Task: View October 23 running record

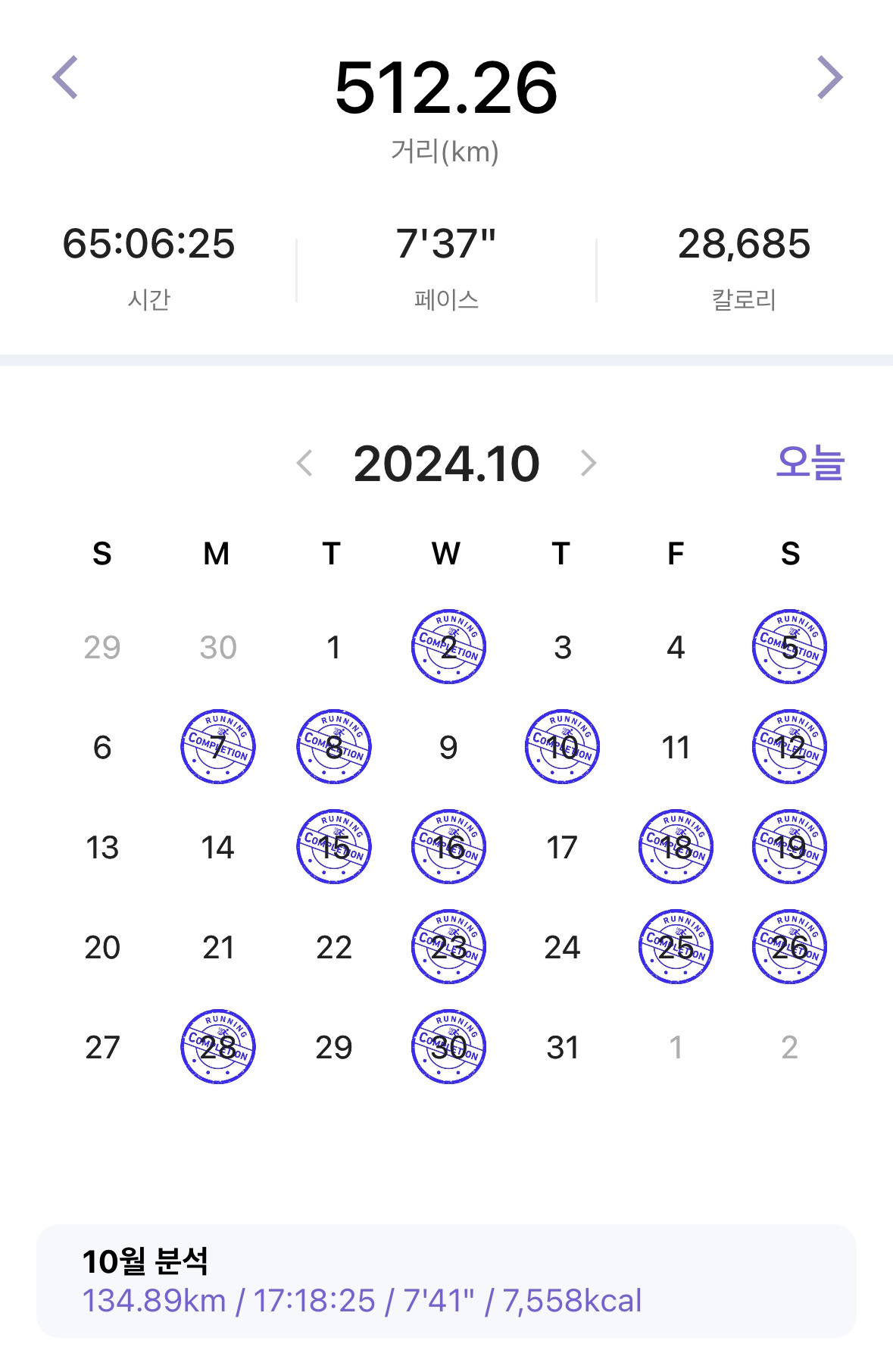Action: pyautogui.click(x=448, y=947)
